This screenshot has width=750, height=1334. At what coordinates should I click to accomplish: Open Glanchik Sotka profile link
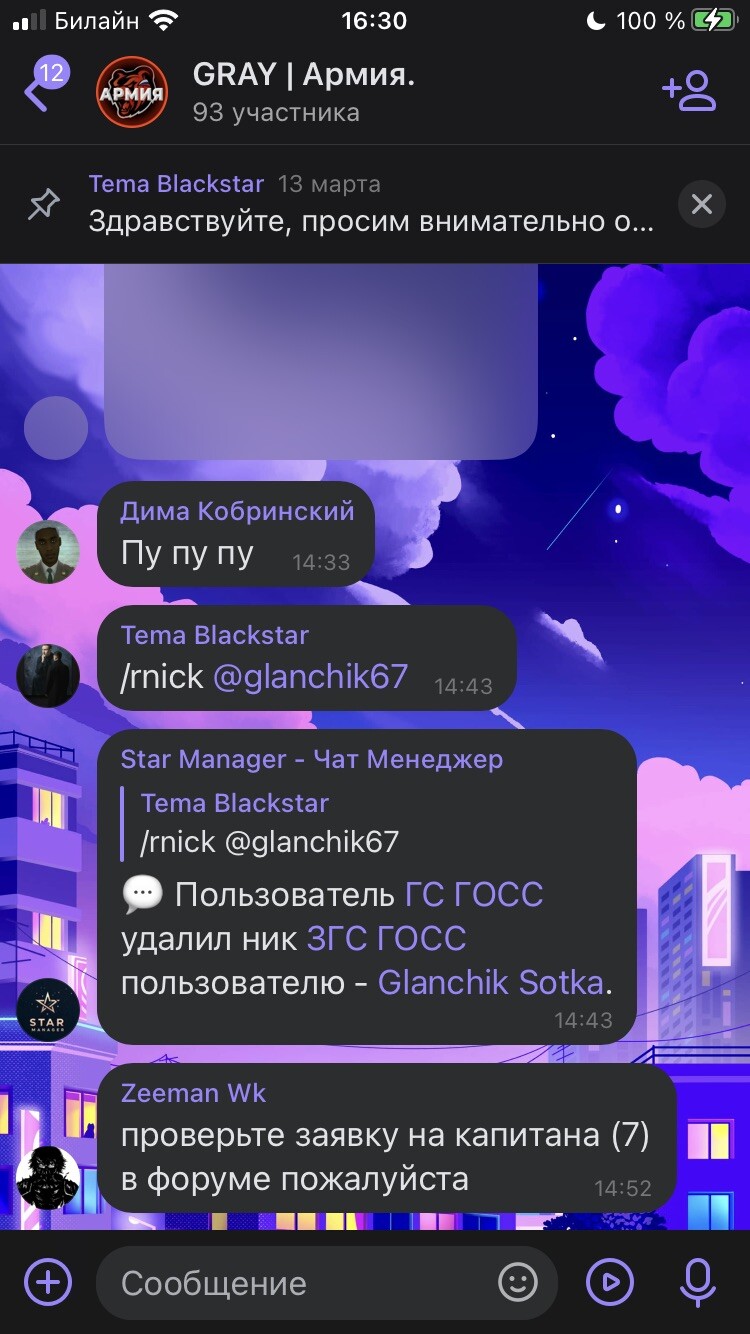coord(490,982)
